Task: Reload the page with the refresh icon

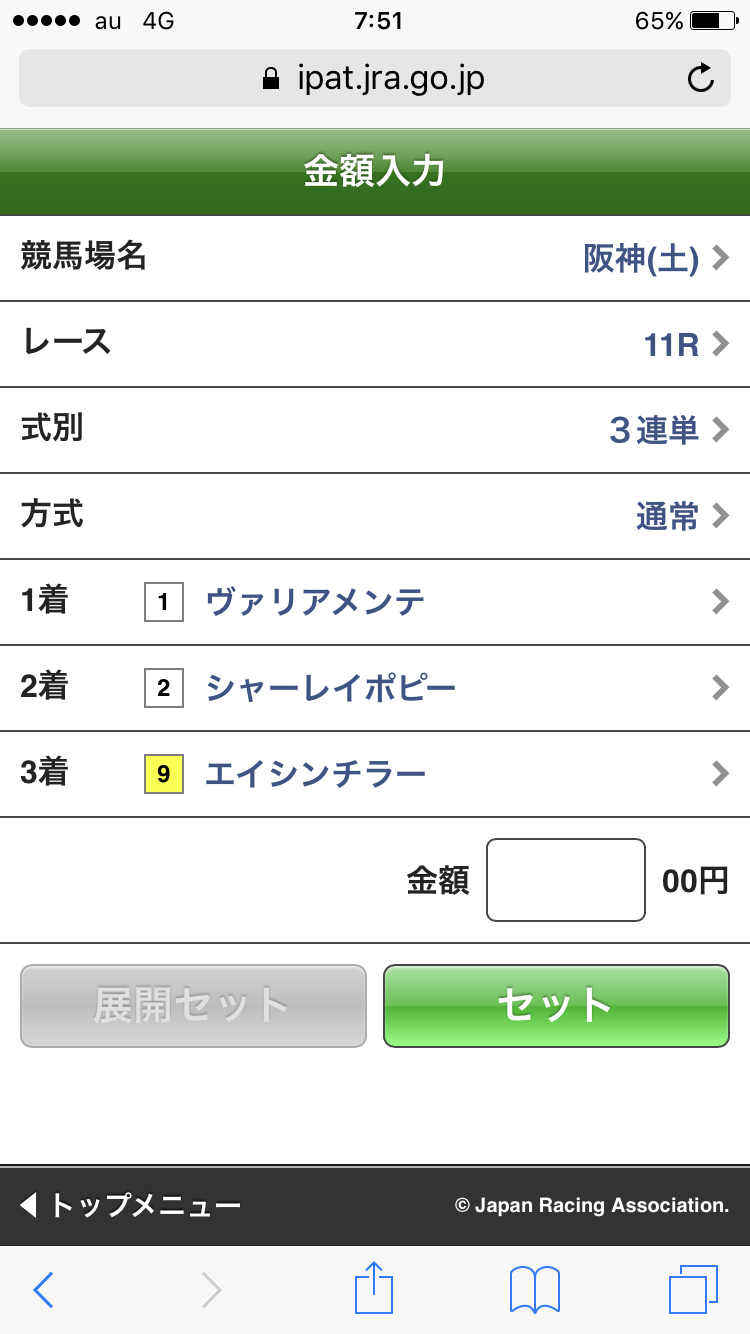Action: pos(700,78)
